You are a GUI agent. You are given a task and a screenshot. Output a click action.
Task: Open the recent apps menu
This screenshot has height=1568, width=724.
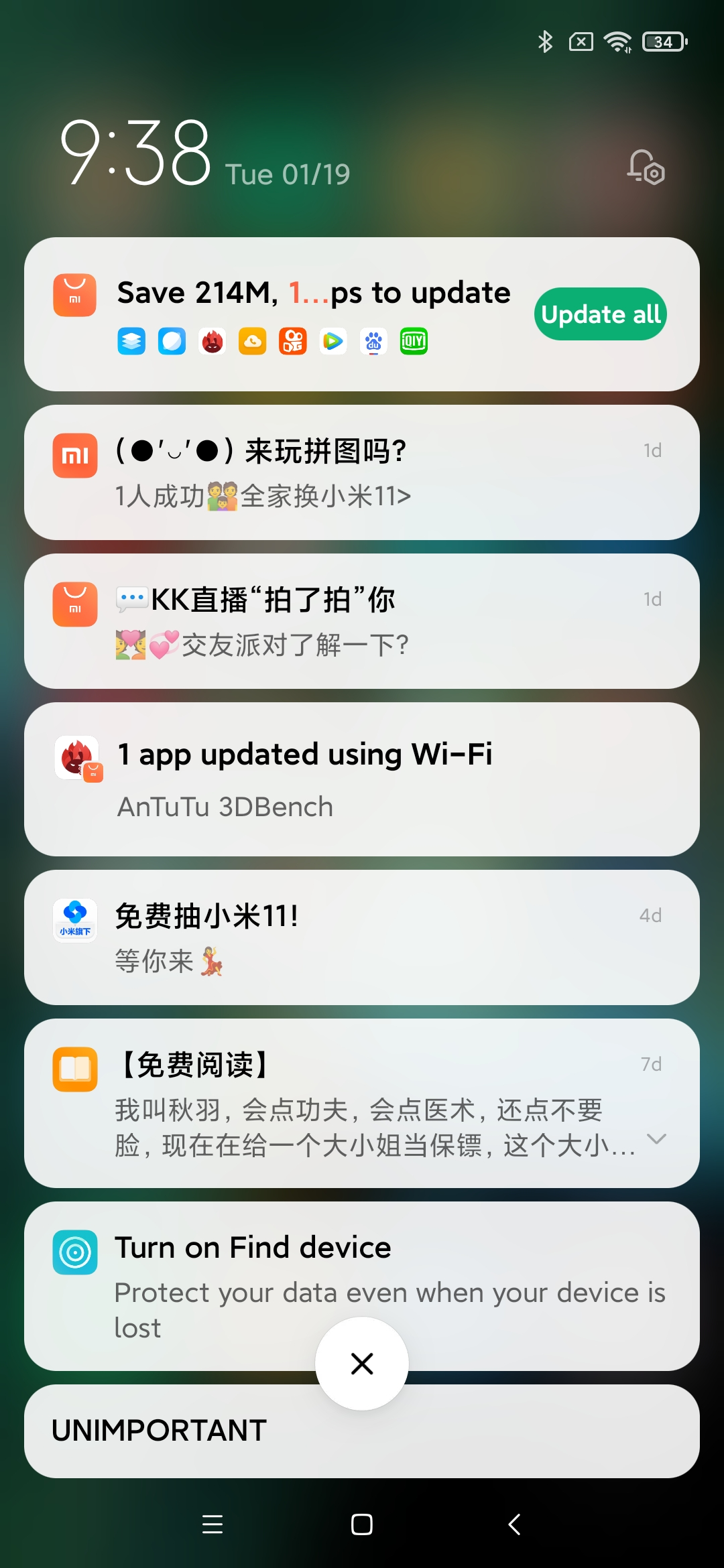tap(213, 1524)
